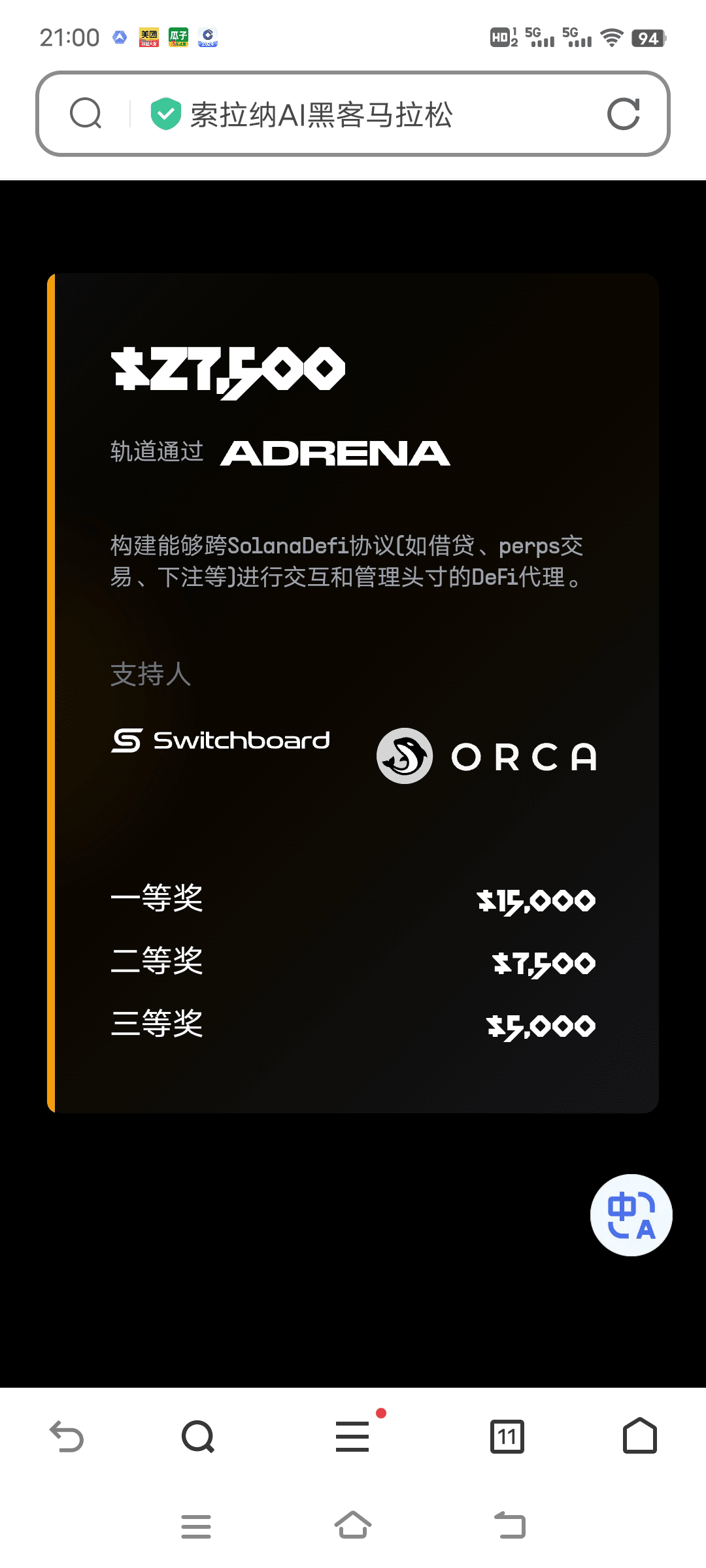
Task: Go back with the browser back arrow
Action: tap(67, 1436)
